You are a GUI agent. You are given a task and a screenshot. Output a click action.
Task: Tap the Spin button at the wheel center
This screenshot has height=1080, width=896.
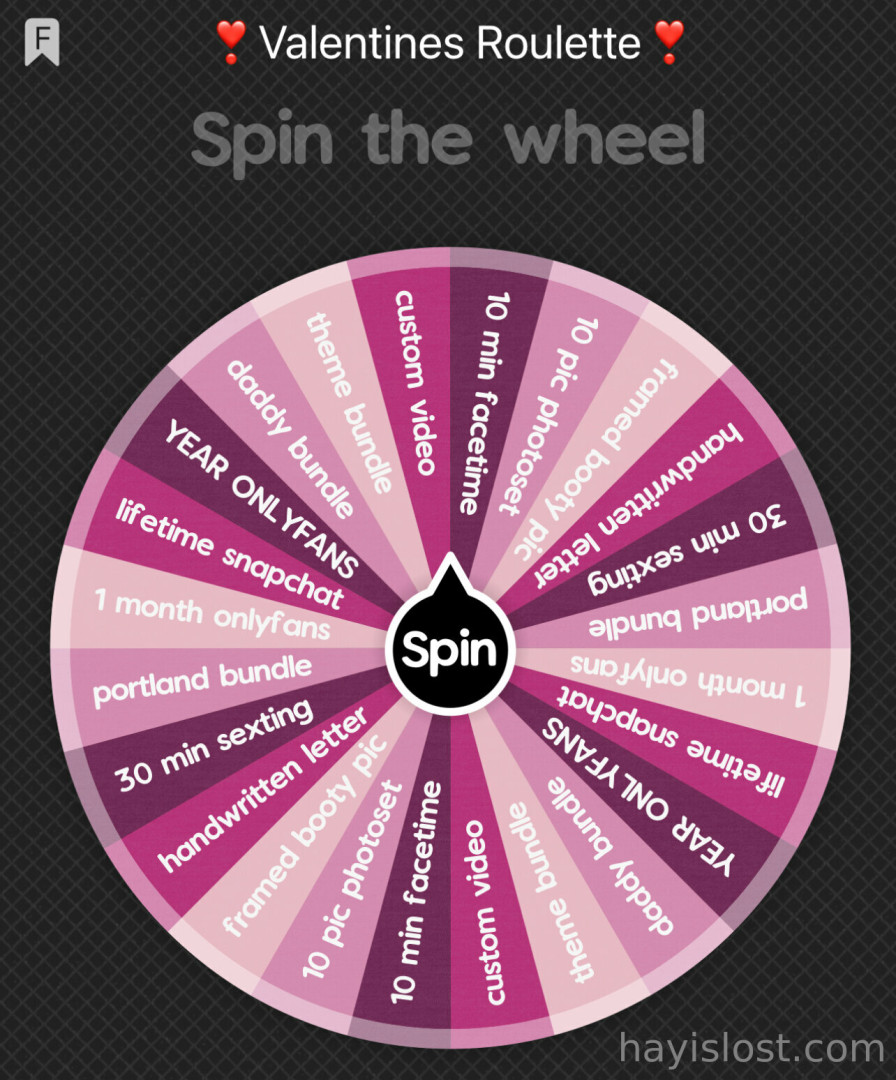(x=448, y=651)
